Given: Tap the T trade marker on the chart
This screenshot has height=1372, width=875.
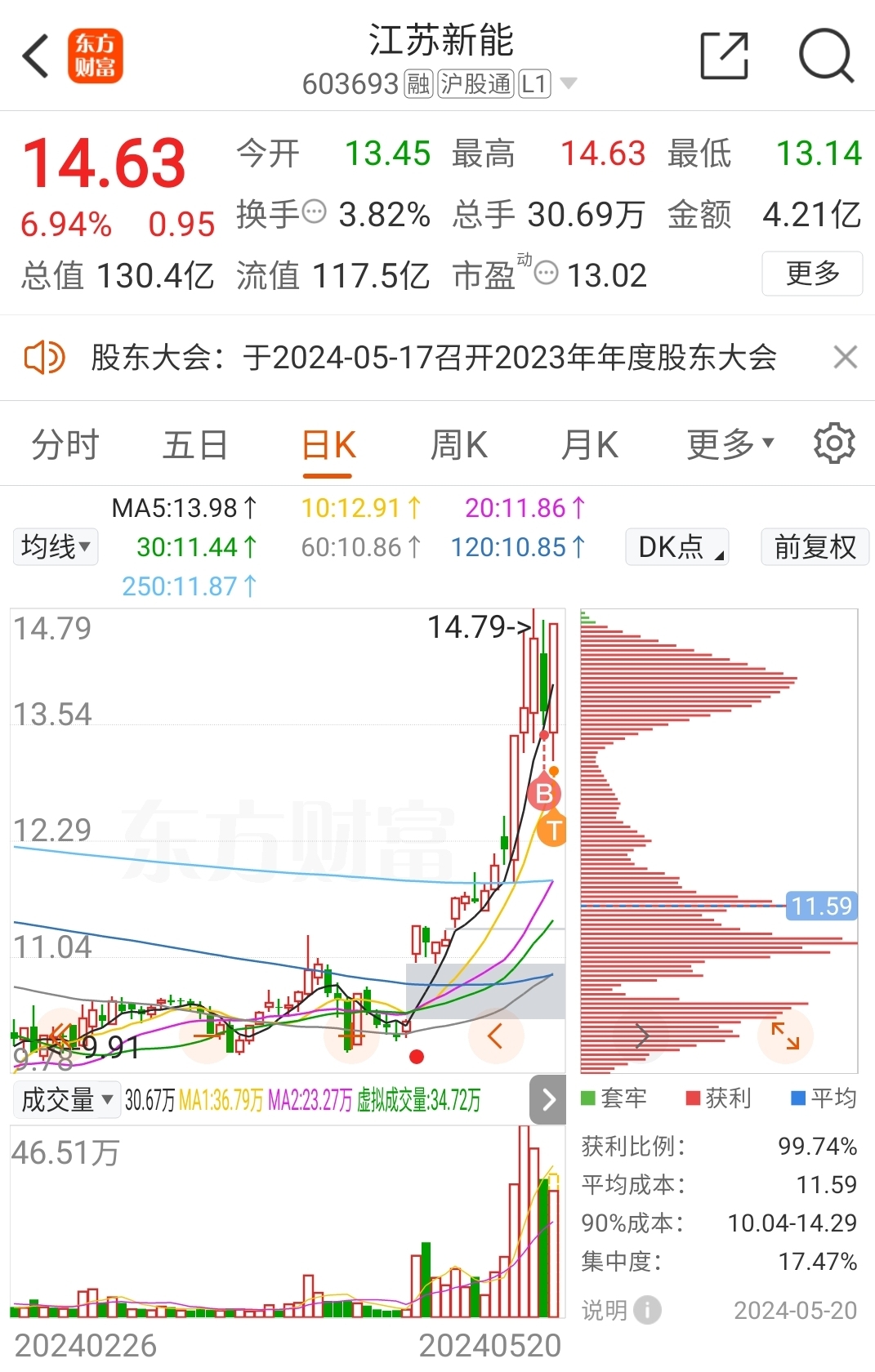Looking at the screenshot, I should (x=551, y=833).
